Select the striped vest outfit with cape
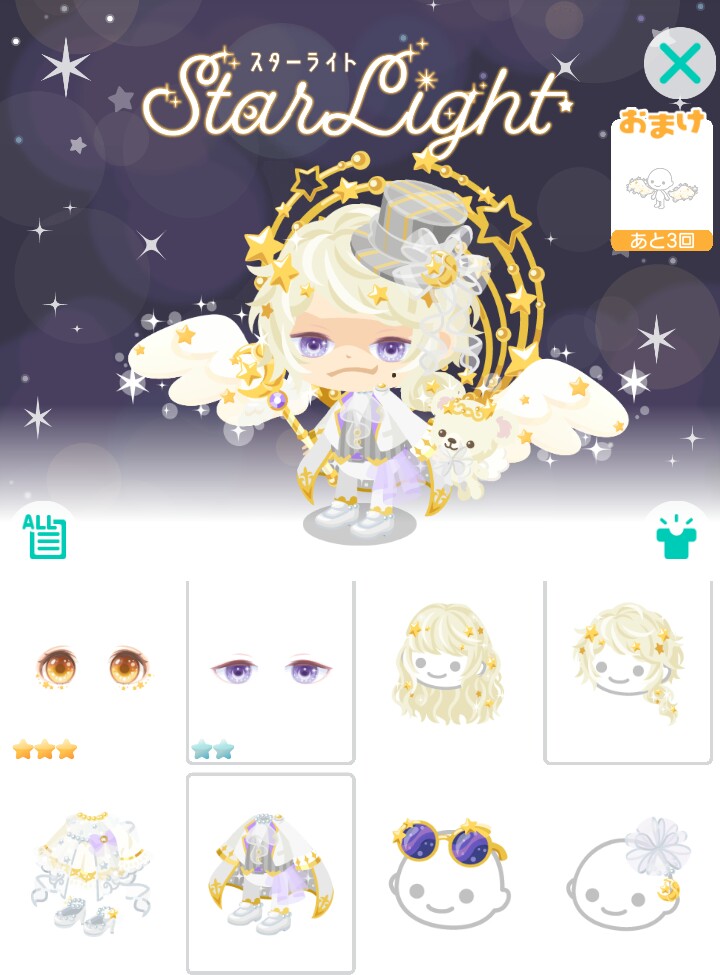720x975 pixels. [x=270, y=872]
